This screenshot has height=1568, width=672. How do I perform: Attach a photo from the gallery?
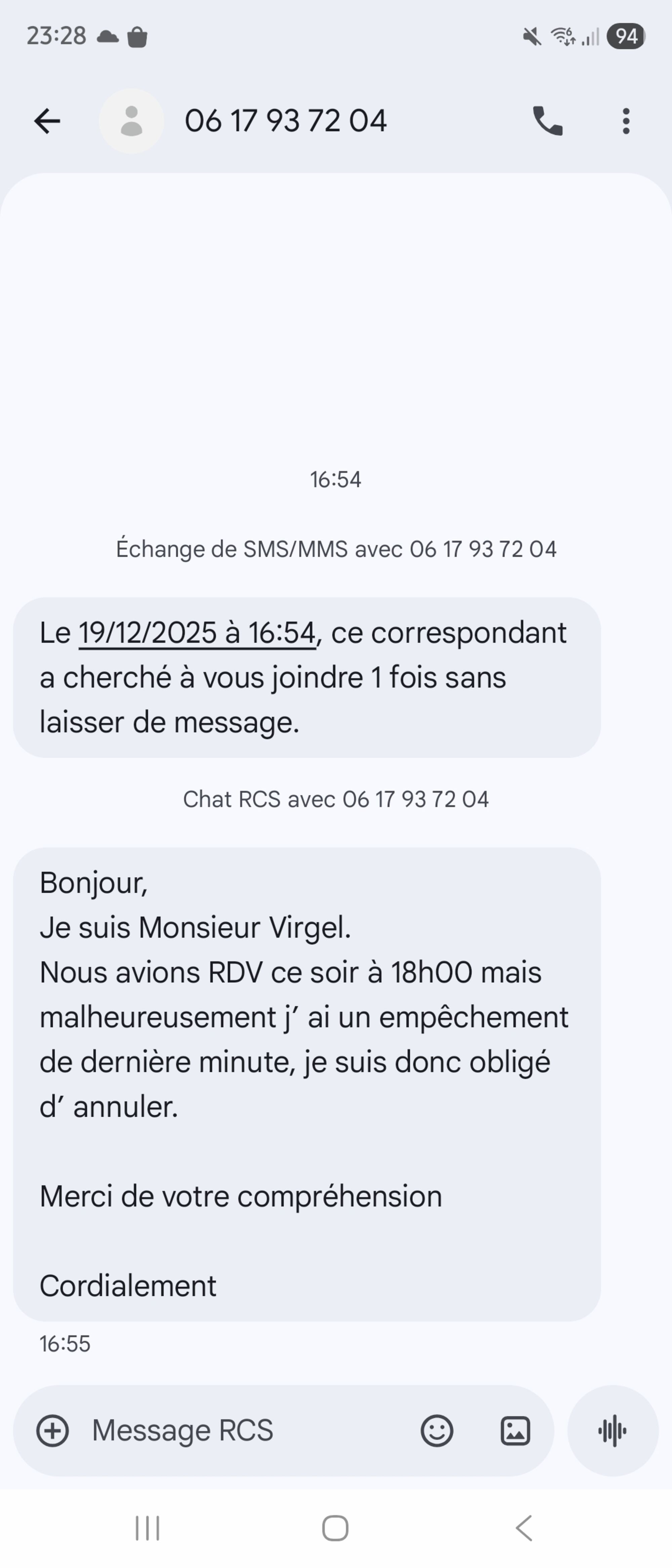[515, 1430]
